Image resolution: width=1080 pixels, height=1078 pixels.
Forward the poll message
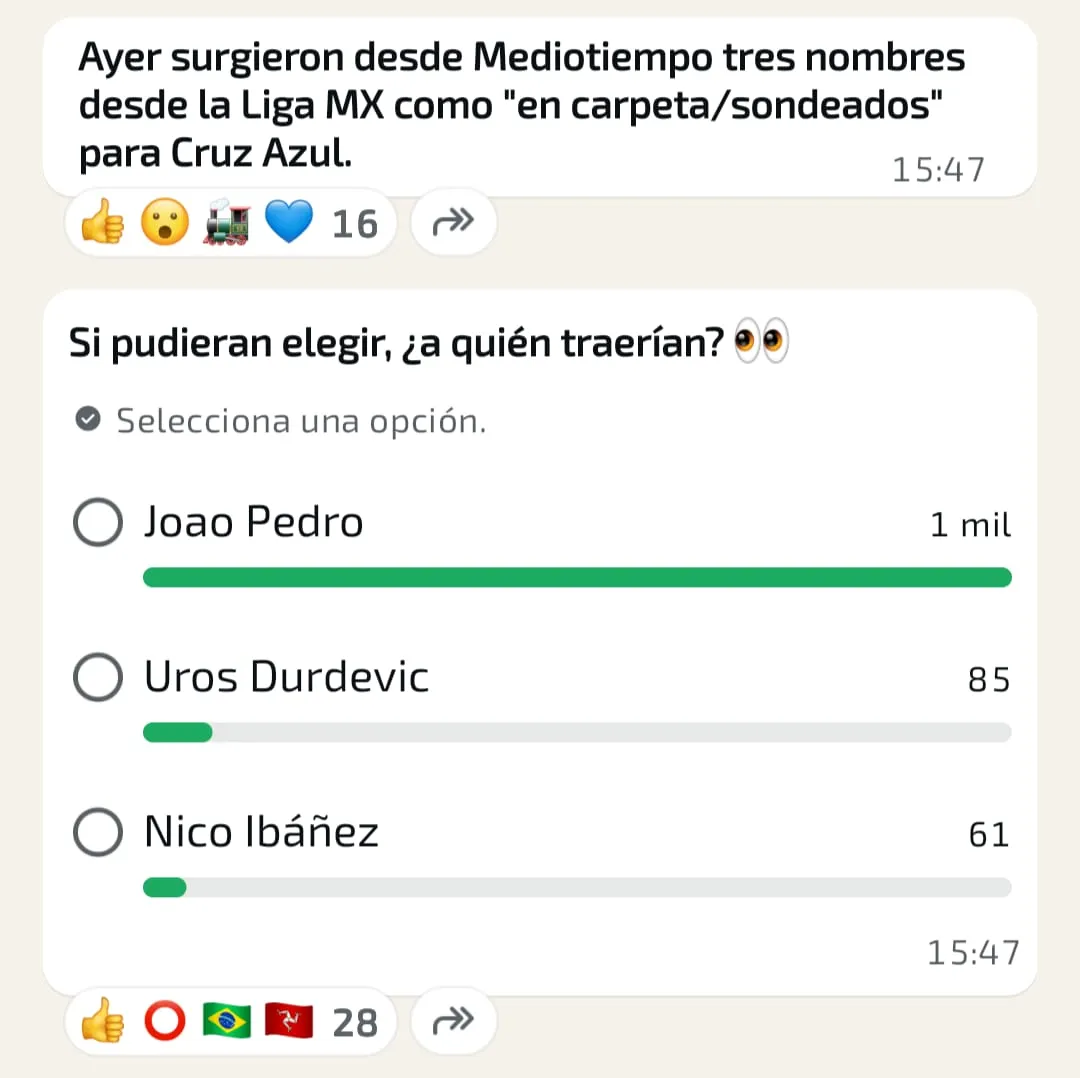click(x=453, y=1022)
